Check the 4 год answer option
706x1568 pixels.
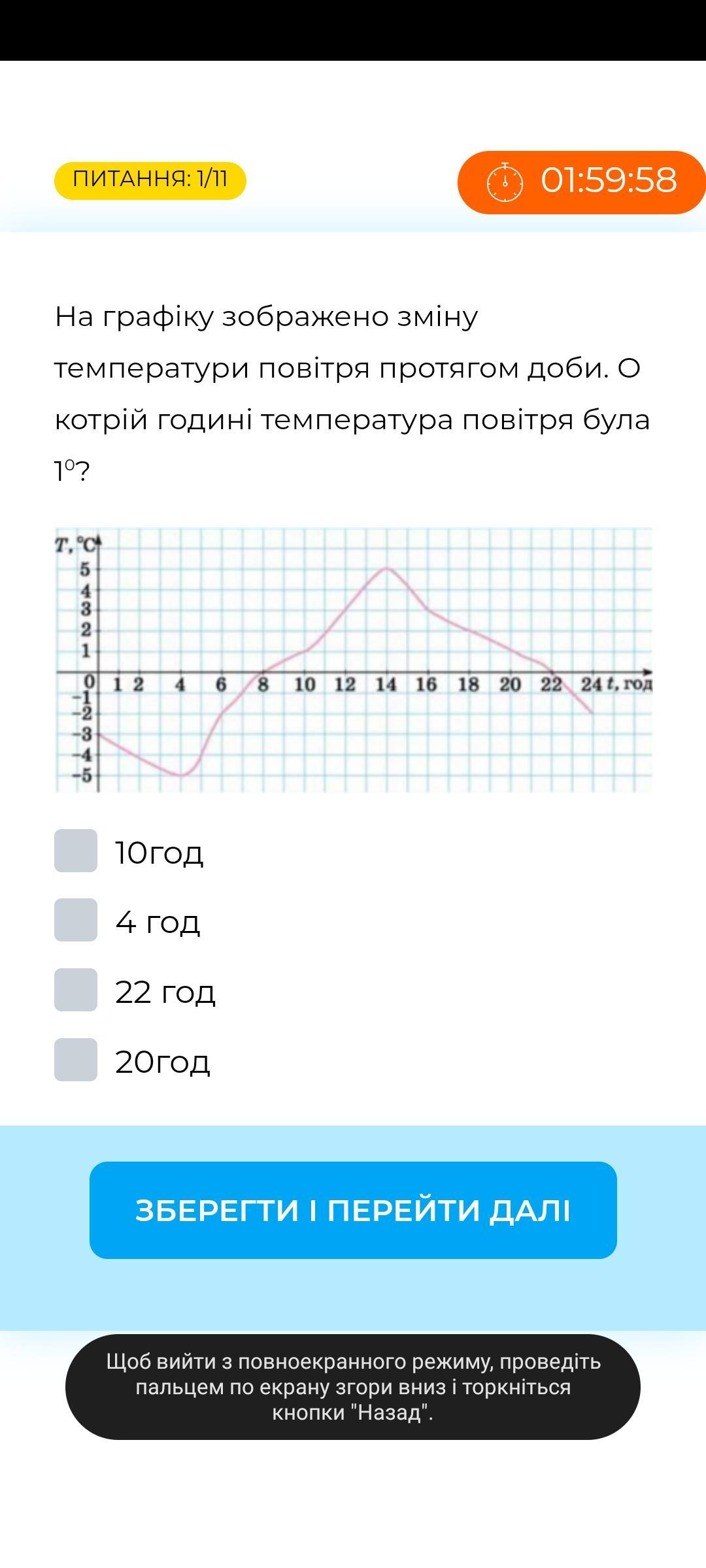[76, 920]
